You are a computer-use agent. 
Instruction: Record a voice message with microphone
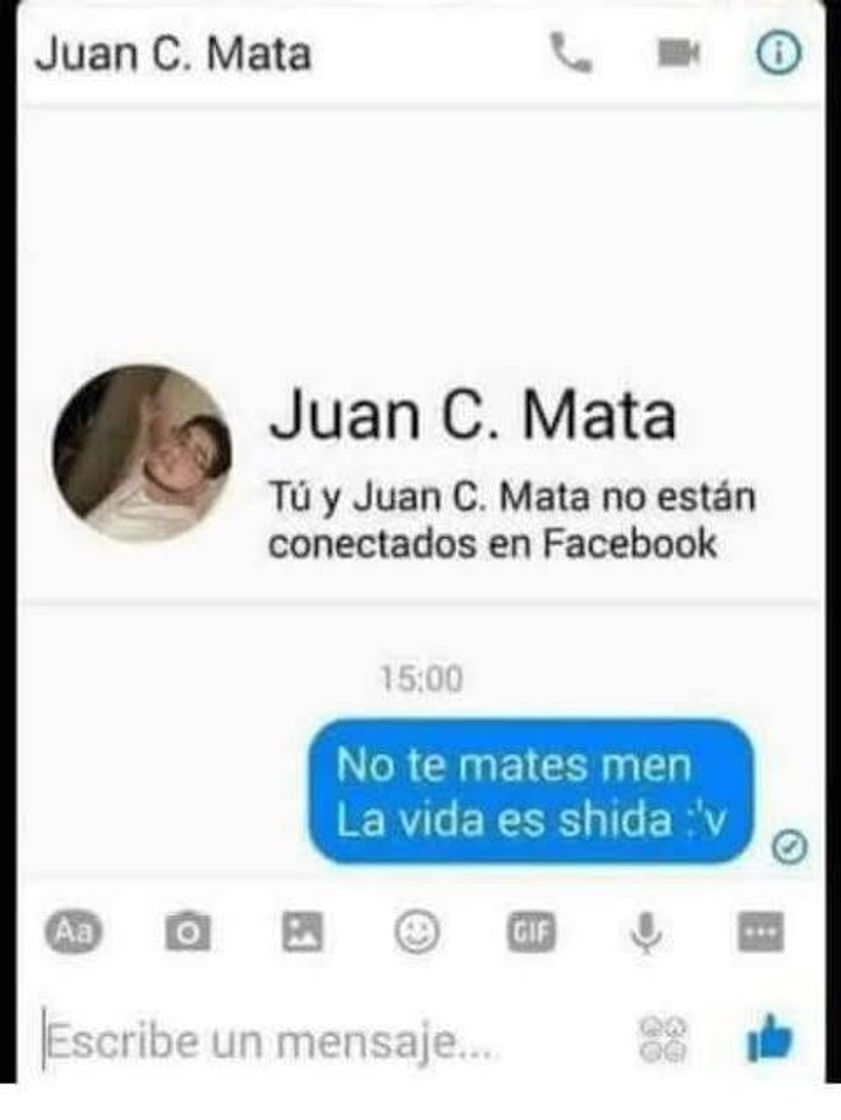[x=646, y=933]
